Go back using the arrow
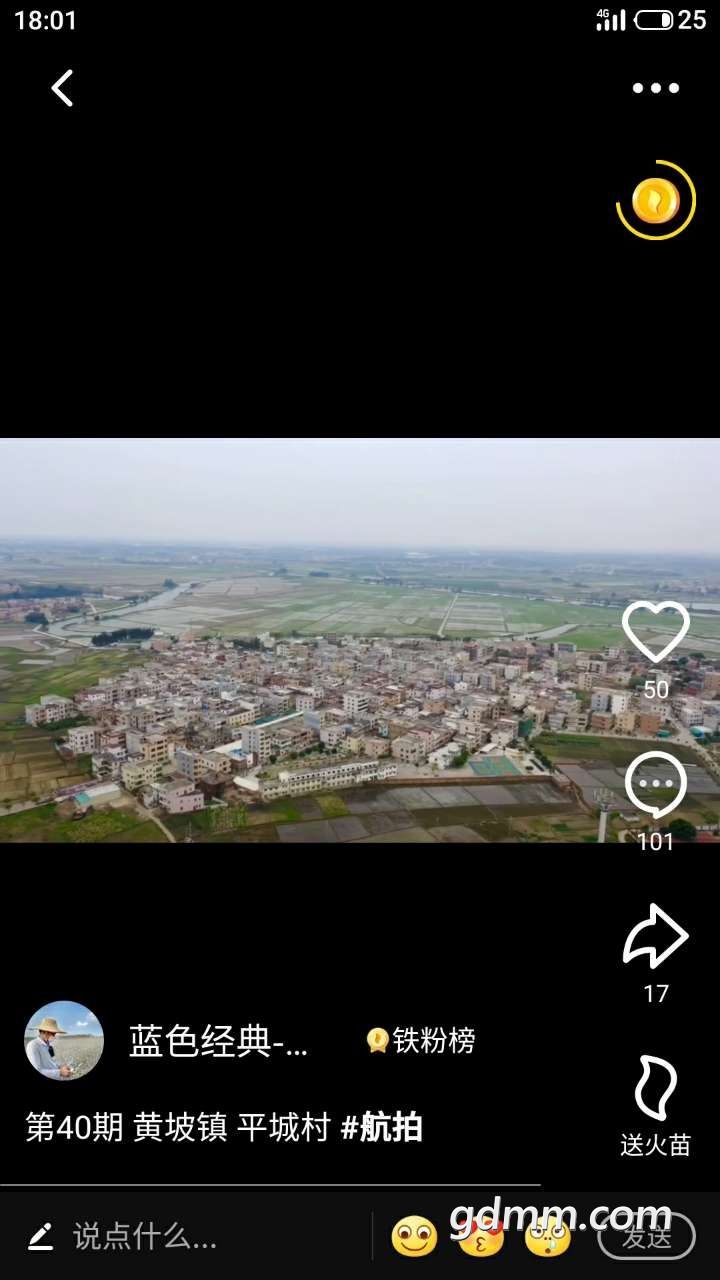720x1280 pixels. pyautogui.click(x=62, y=88)
